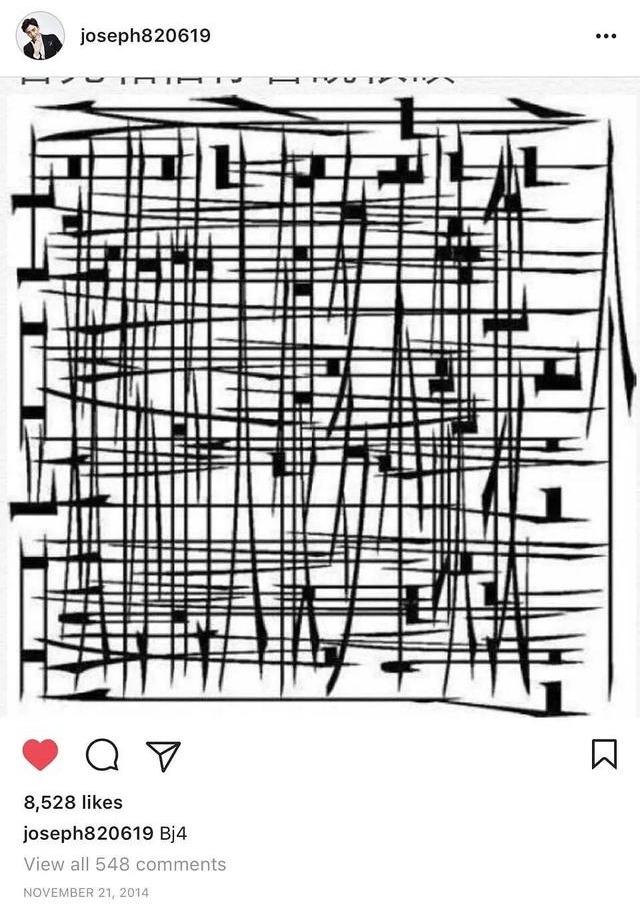The height and width of the screenshot is (907, 640).
Task: Bookmark this post
Action: coord(604,754)
